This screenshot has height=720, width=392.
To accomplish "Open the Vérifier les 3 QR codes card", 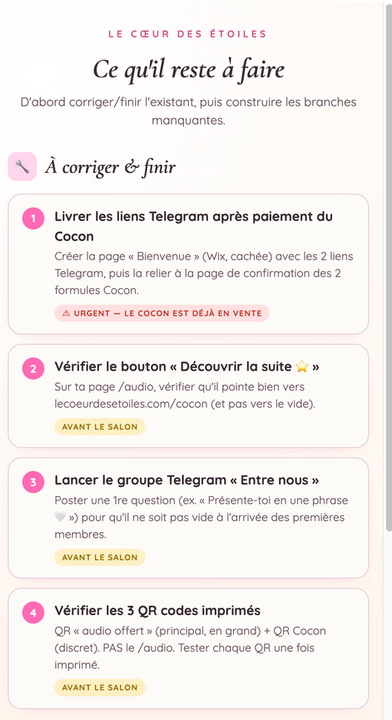I will (188, 648).
